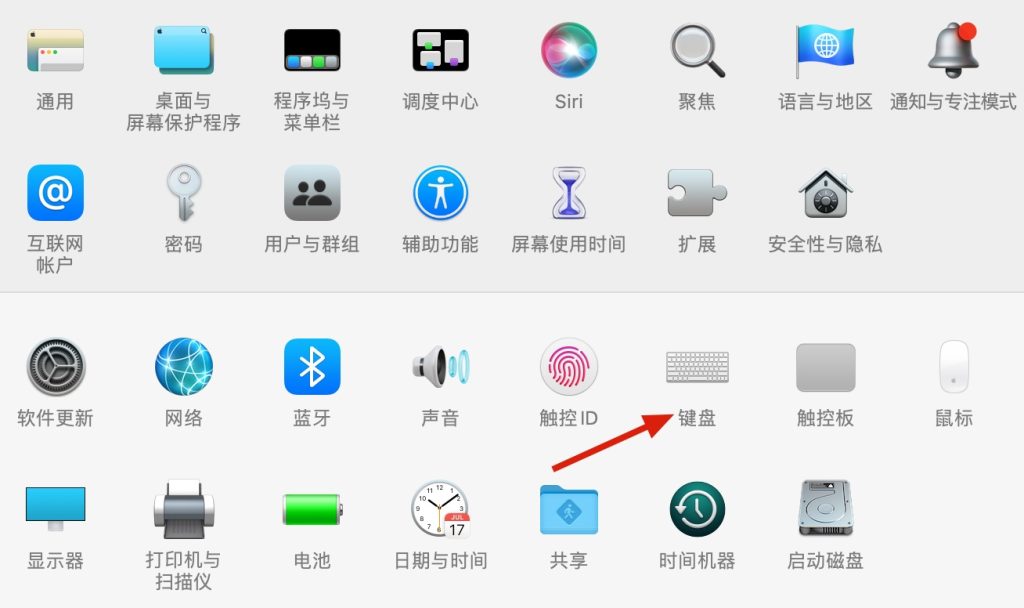This screenshot has height=608, width=1024.
Task: Open 通用 general settings
Action: (55, 50)
